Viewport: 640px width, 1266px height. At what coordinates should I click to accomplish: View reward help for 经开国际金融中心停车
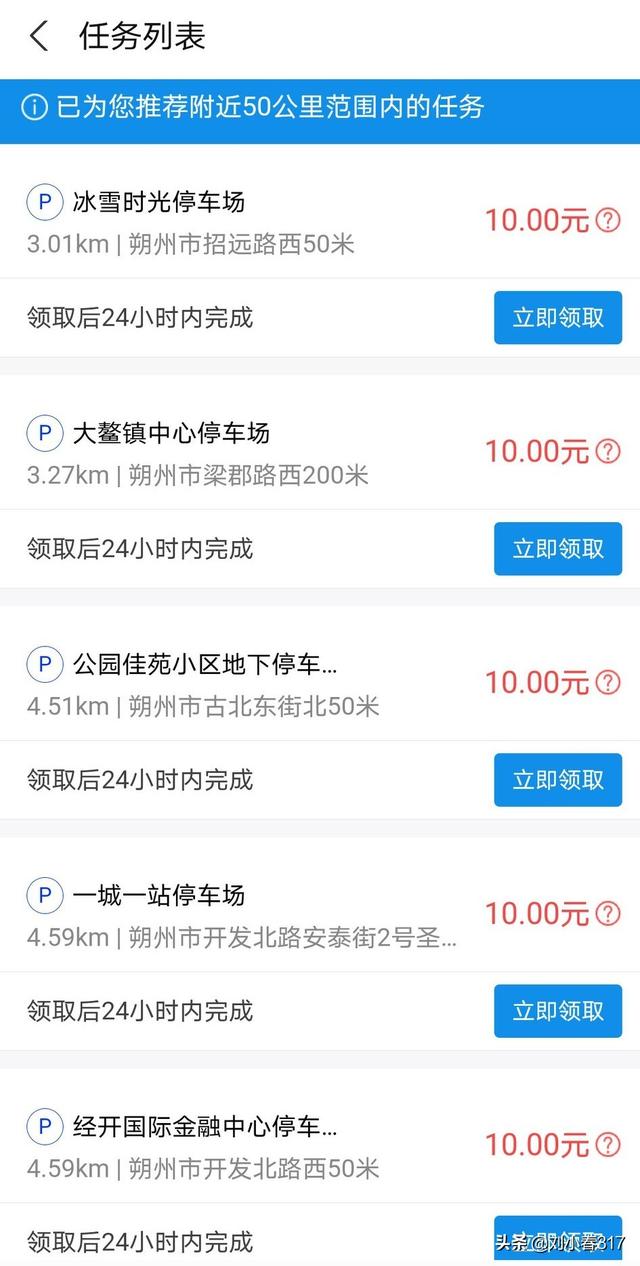[608, 1144]
